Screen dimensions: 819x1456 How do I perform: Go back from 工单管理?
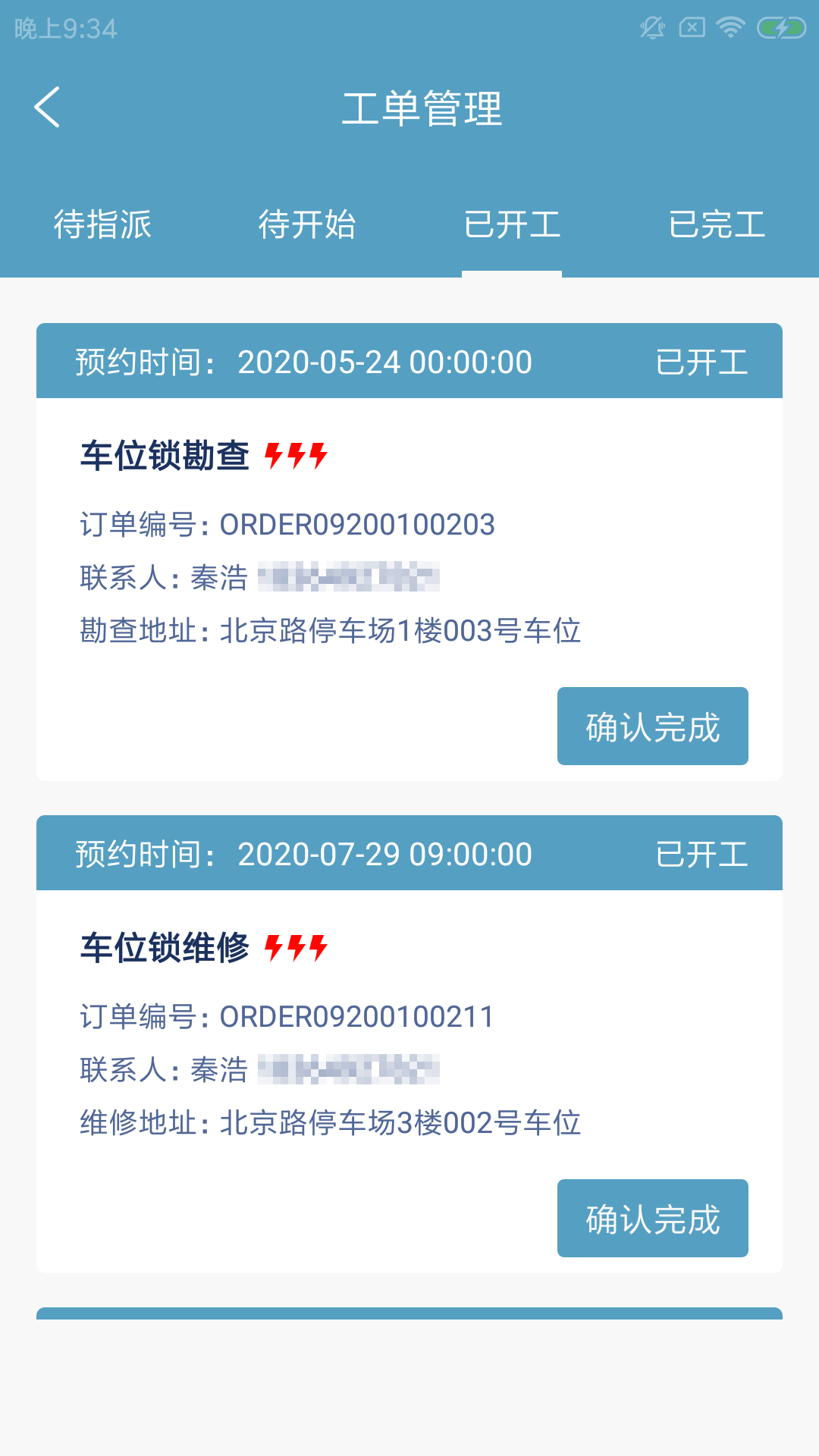(47, 107)
